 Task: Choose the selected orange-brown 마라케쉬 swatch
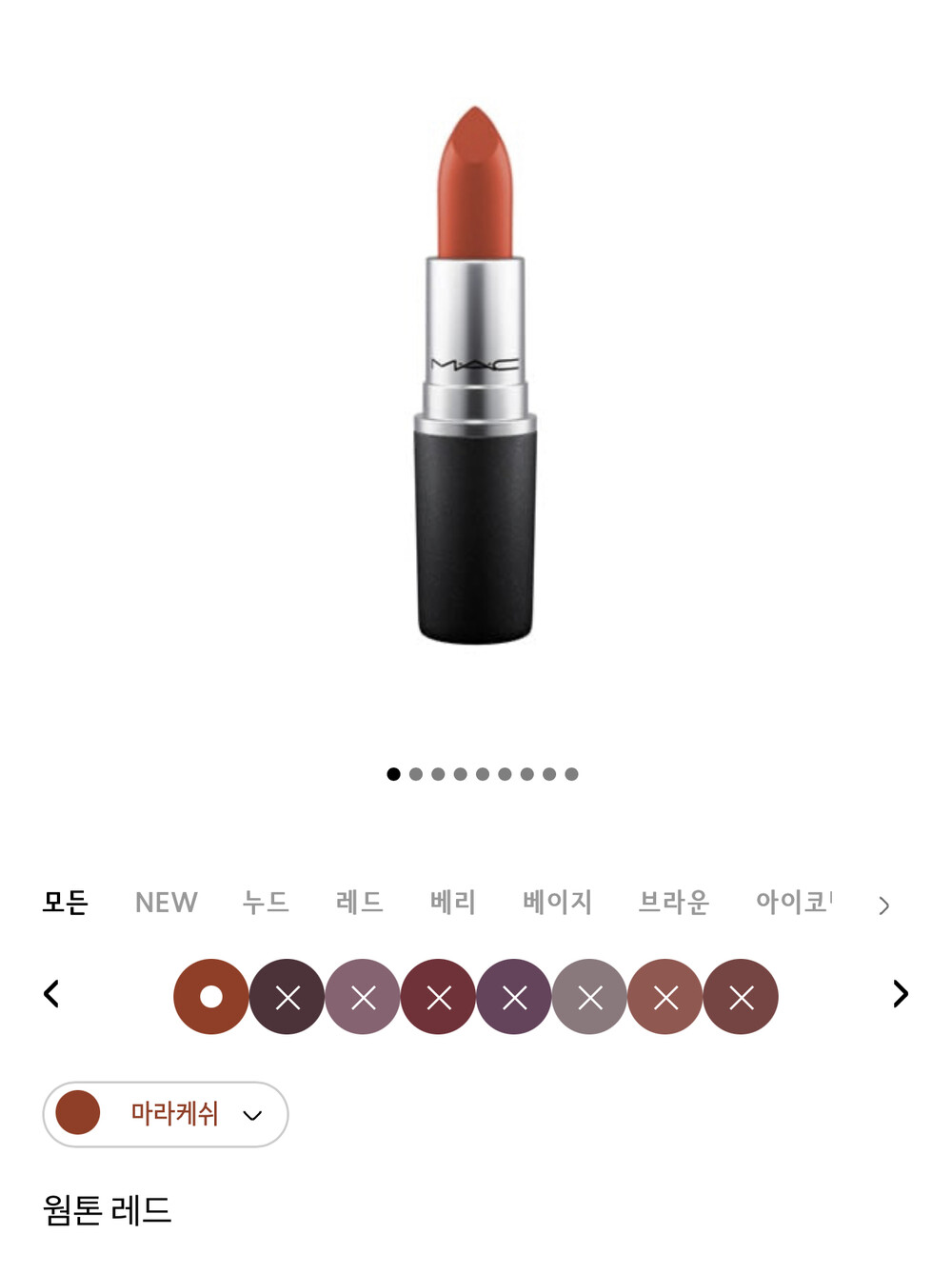(211, 997)
